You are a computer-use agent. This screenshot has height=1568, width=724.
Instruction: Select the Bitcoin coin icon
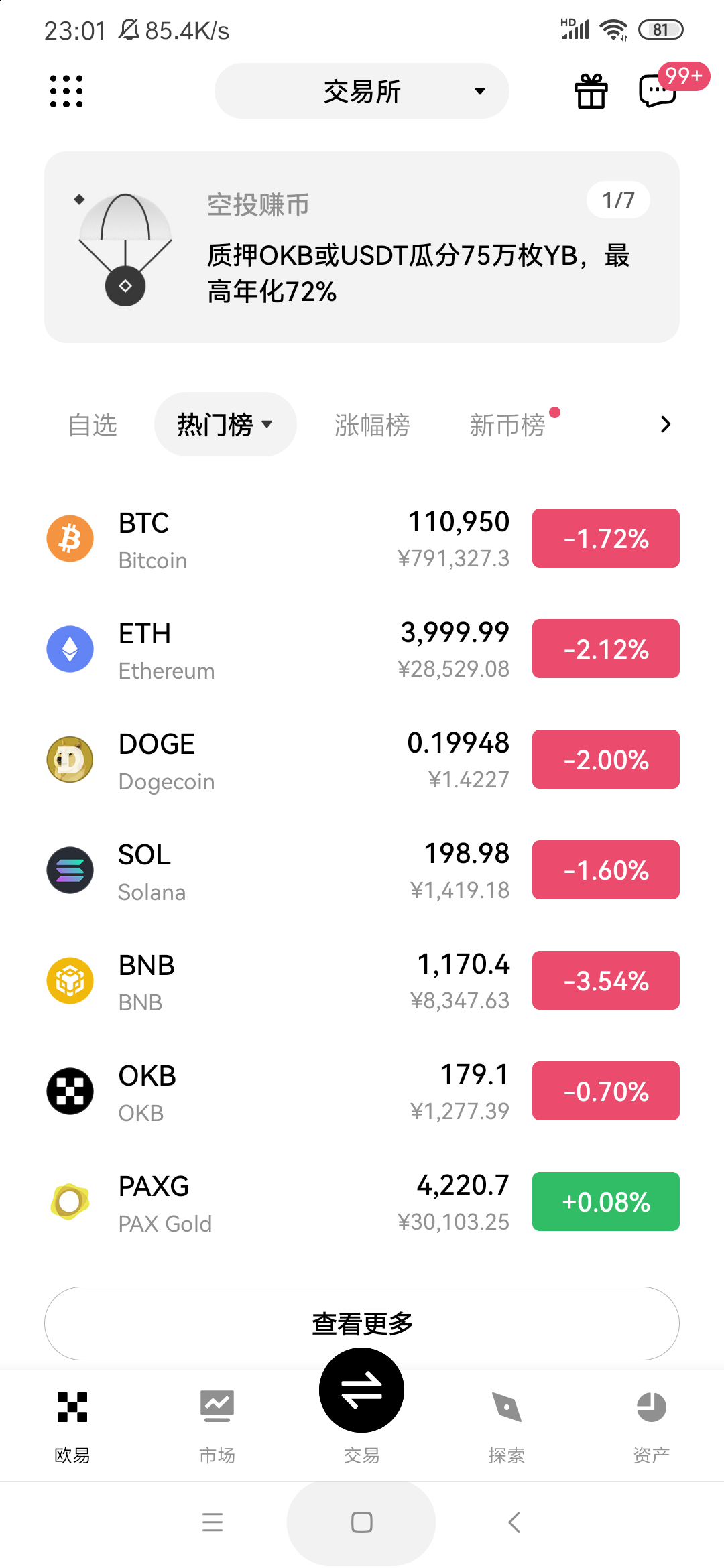pyautogui.click(x=70, y=538)
